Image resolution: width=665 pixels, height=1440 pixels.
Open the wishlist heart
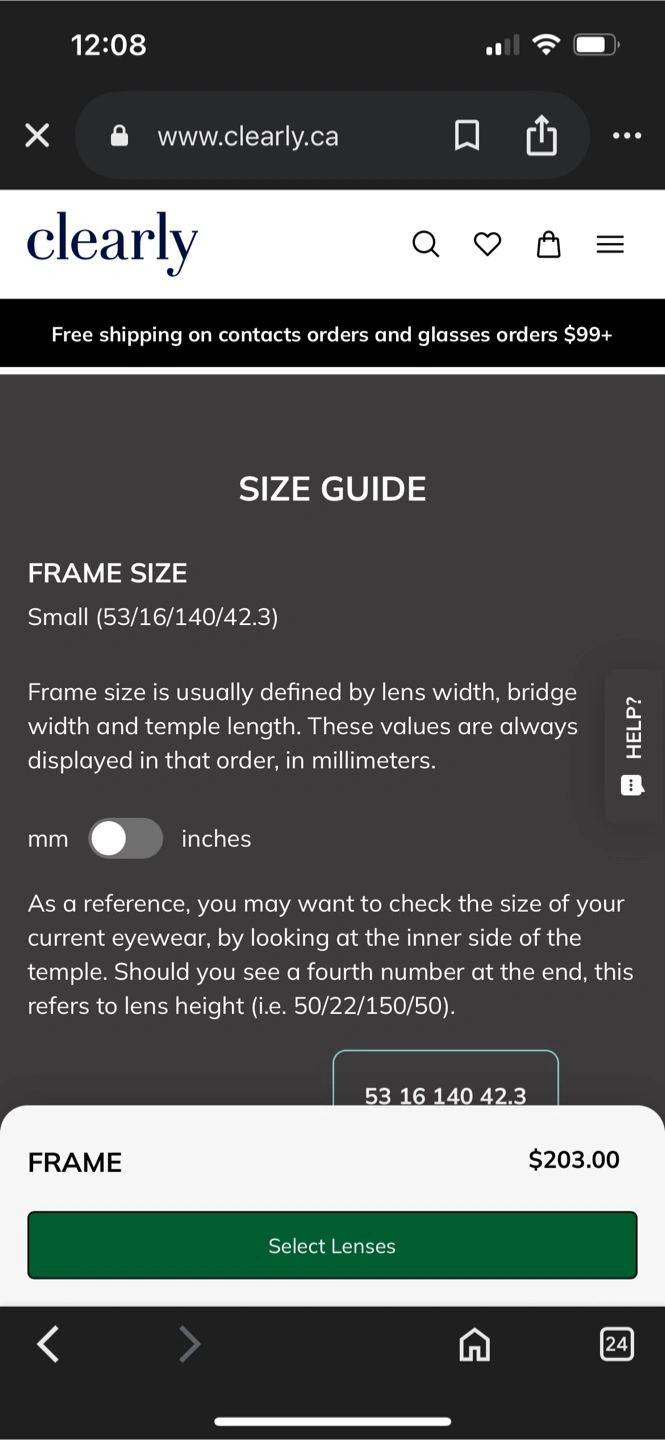point(487,244)
